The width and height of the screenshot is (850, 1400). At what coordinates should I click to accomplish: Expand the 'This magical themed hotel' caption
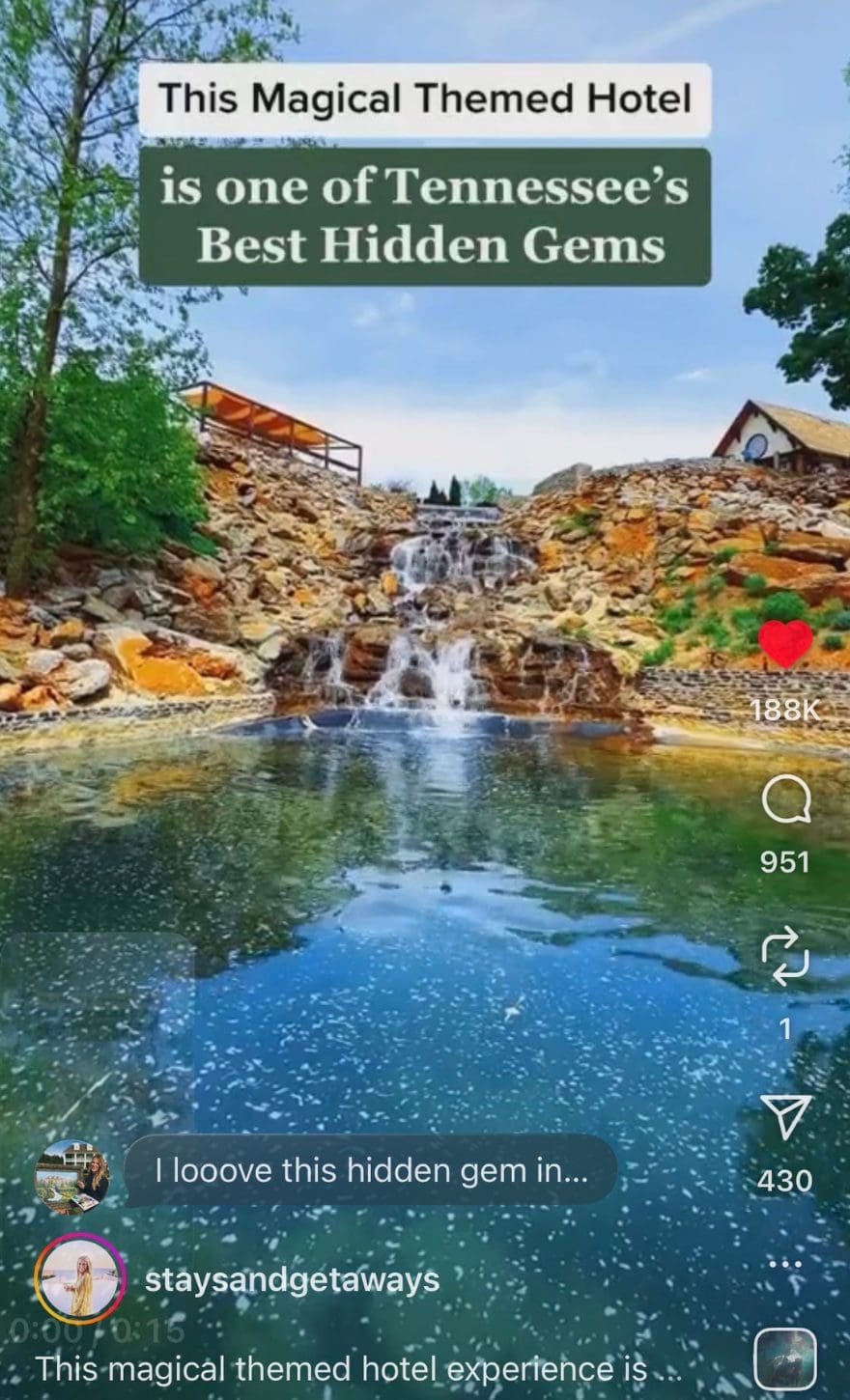click(x=358, y=1368)
